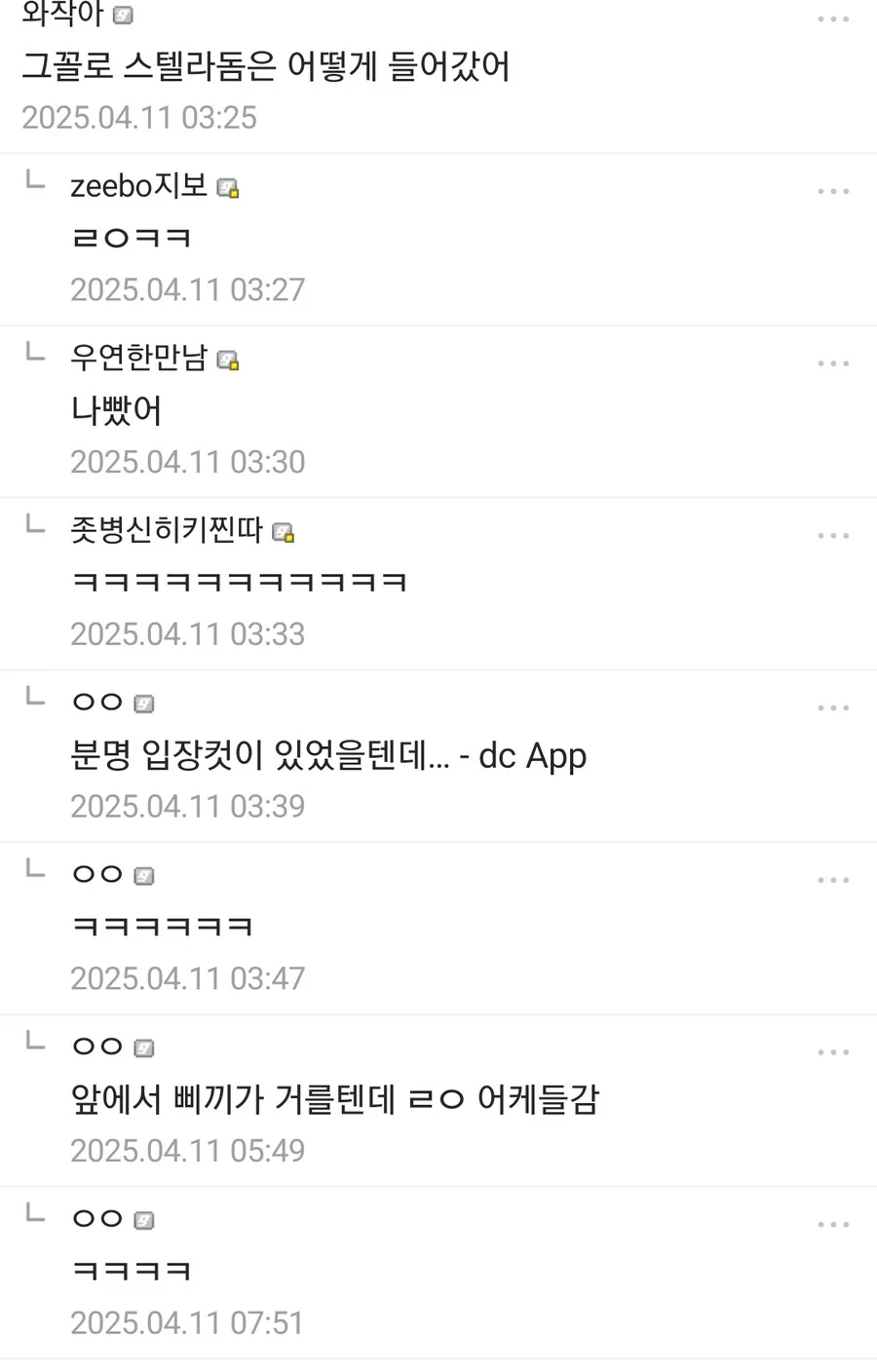
Task: Open the more options menu on 우연한만남's reply
Action: click(833, 363)
